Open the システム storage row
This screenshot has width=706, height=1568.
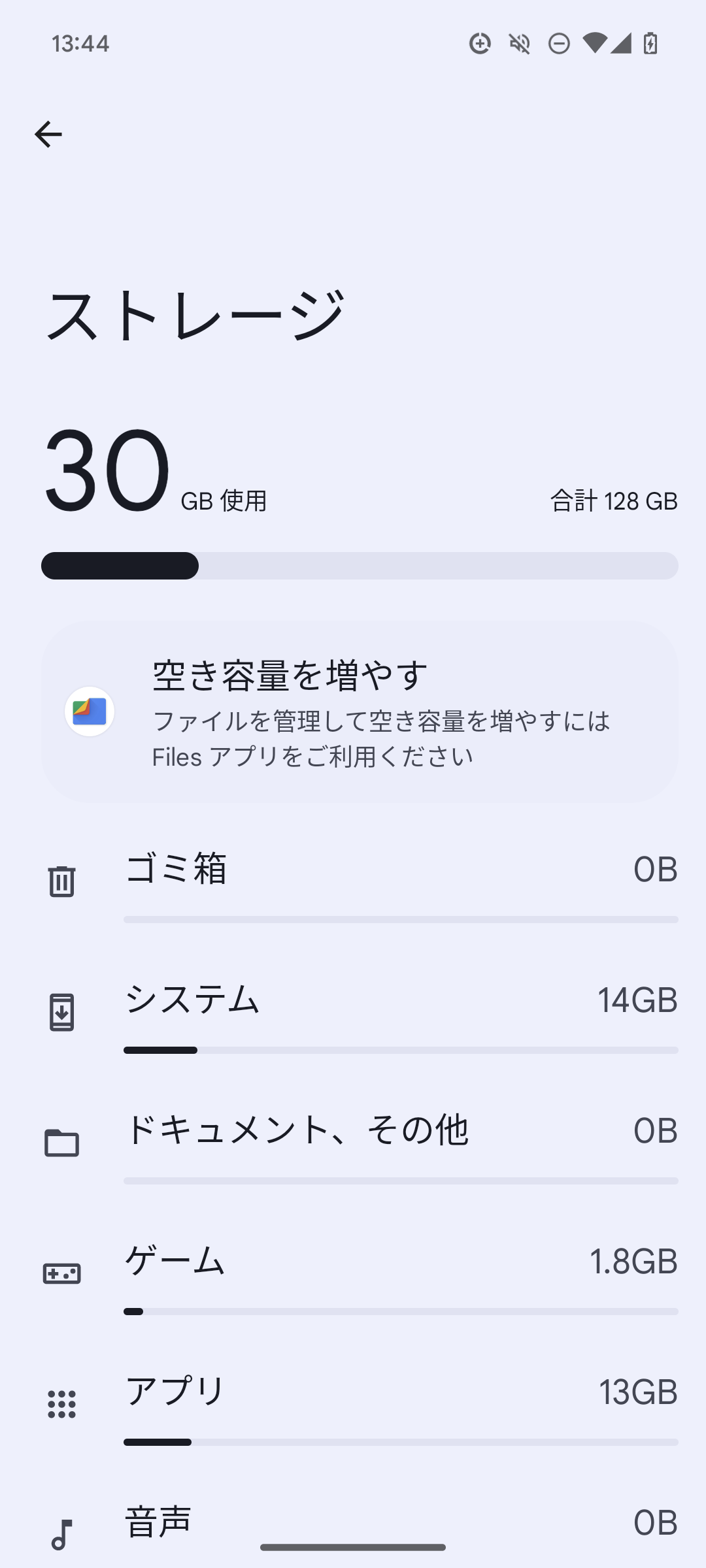point(353,1012)
